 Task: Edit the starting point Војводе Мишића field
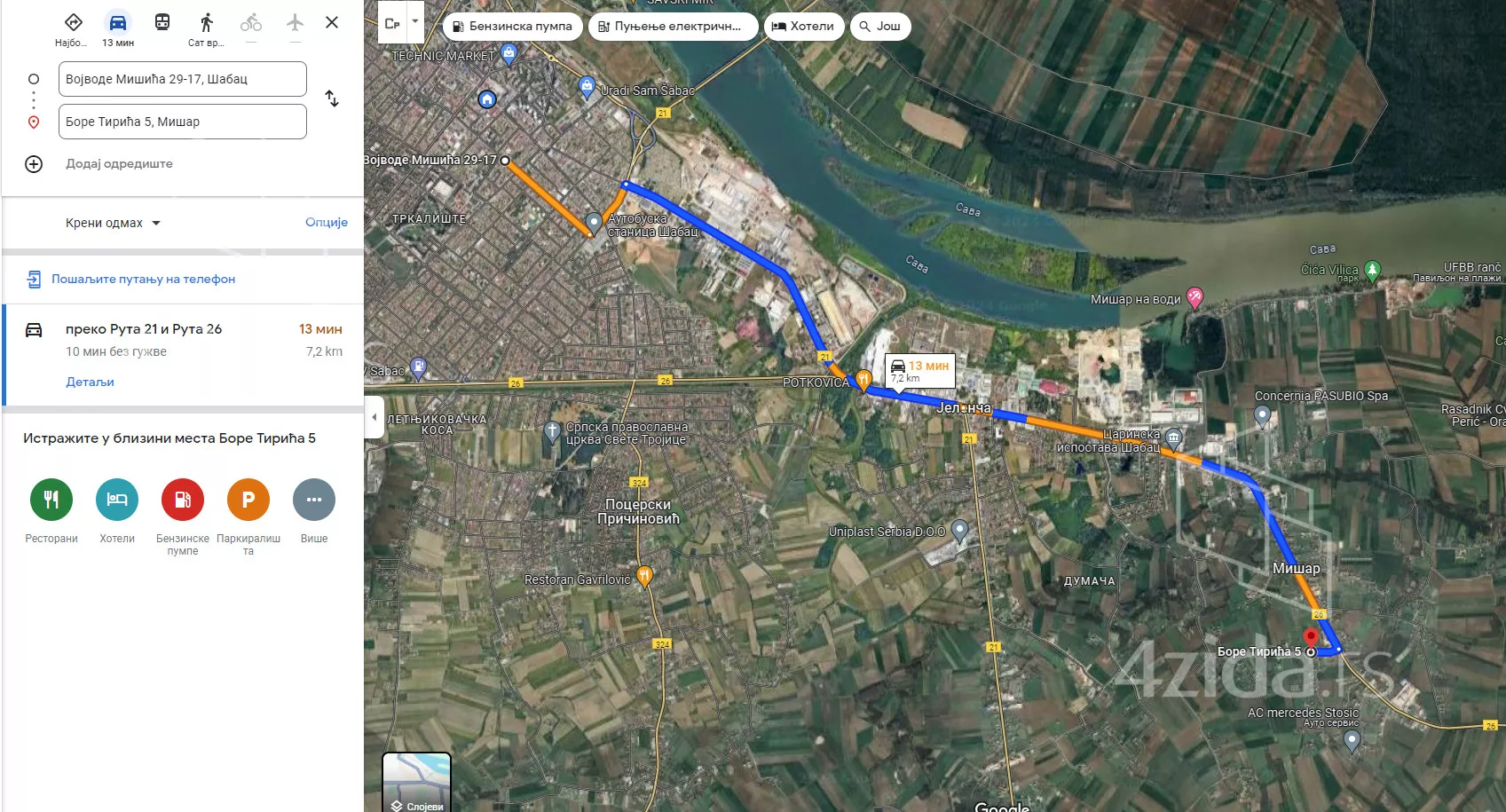coord(182,79)
